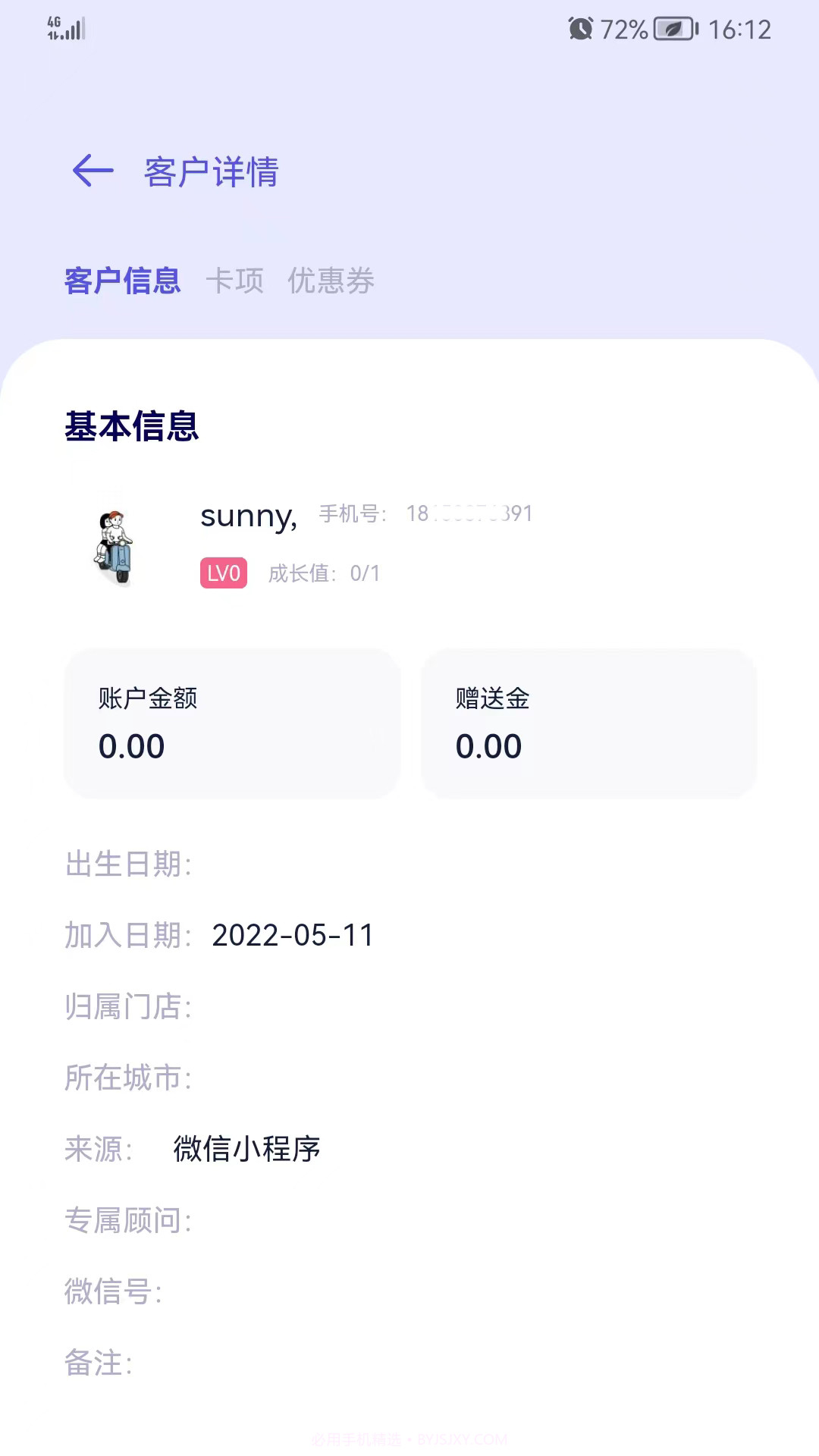This screenshot has height=1456, width=819.
Task: Open the 优惠券 tab
Action: [331, 281]
